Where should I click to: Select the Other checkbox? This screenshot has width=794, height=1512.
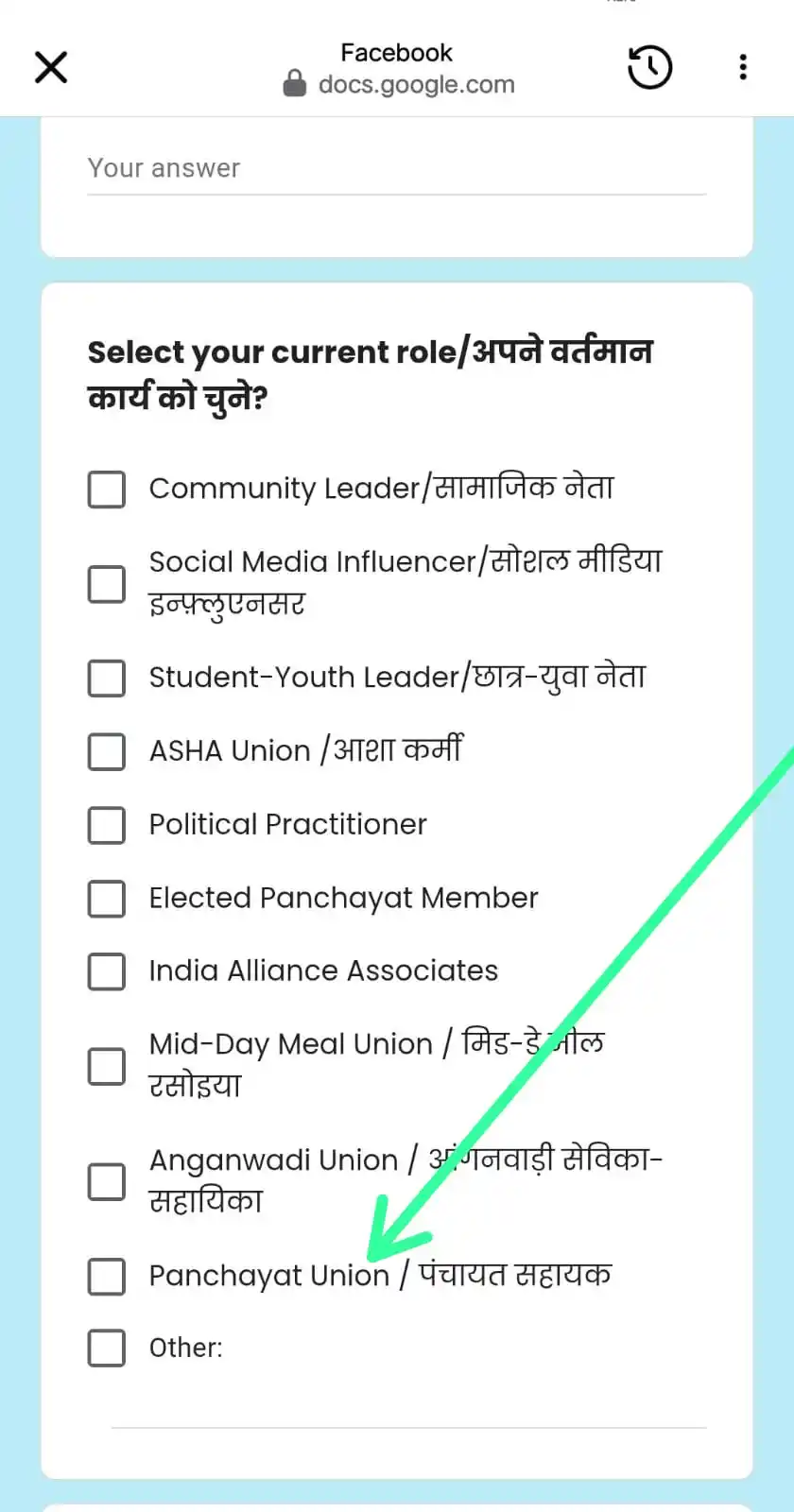107,1349
